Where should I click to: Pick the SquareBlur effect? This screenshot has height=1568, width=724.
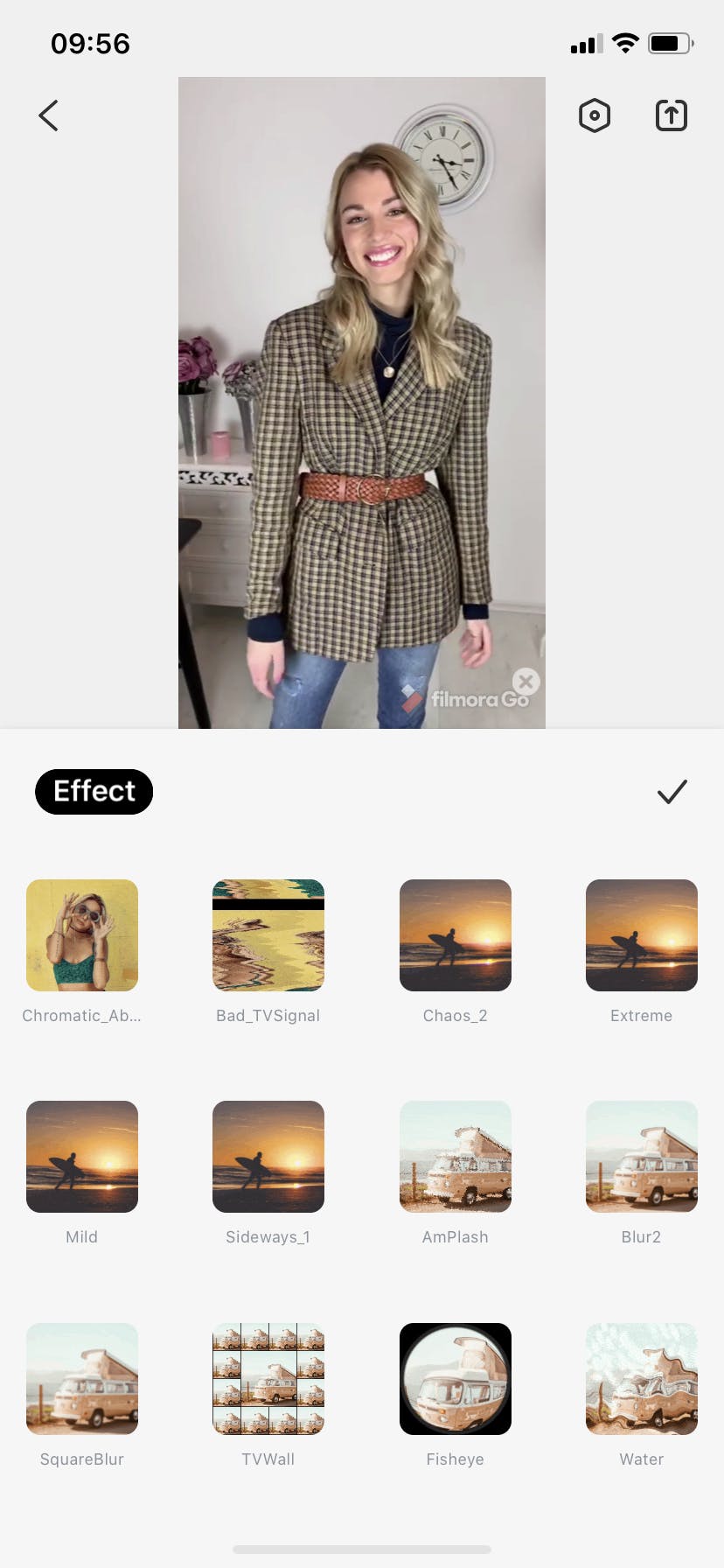click(x=82, y=1379)
